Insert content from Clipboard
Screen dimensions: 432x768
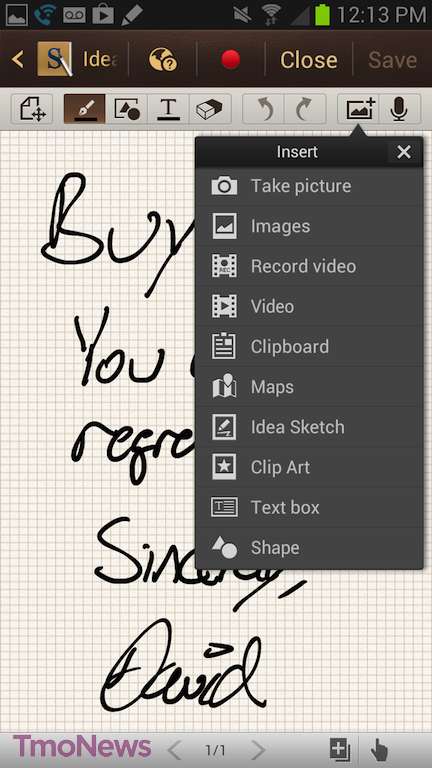click(309, 347)
